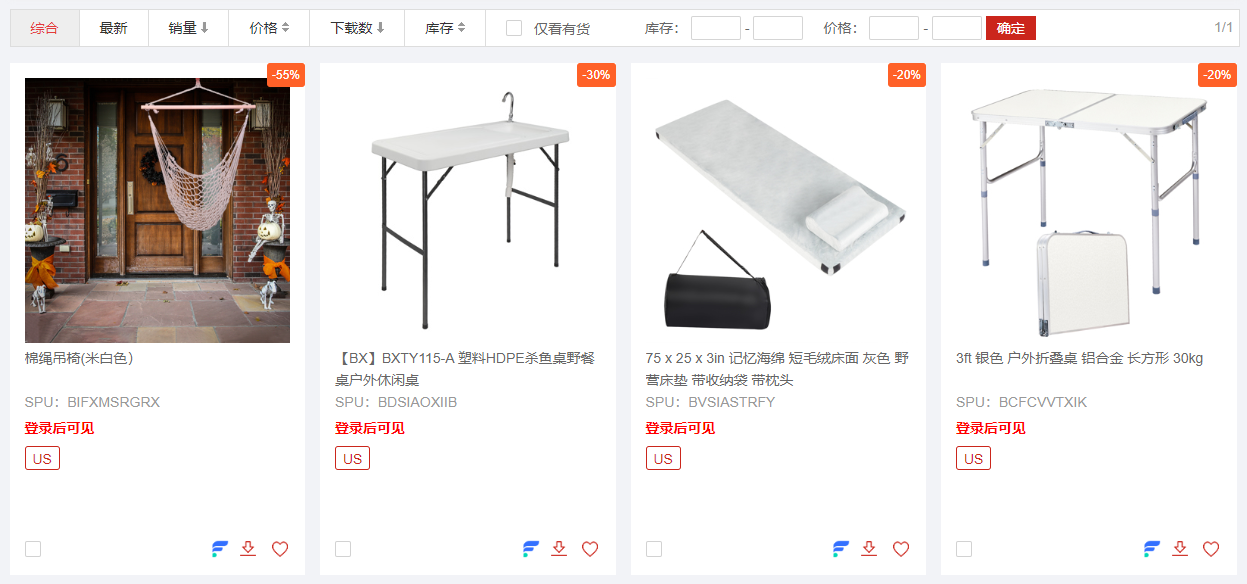Favorite the 记忆海绵床垫 product

click(901, 549)
